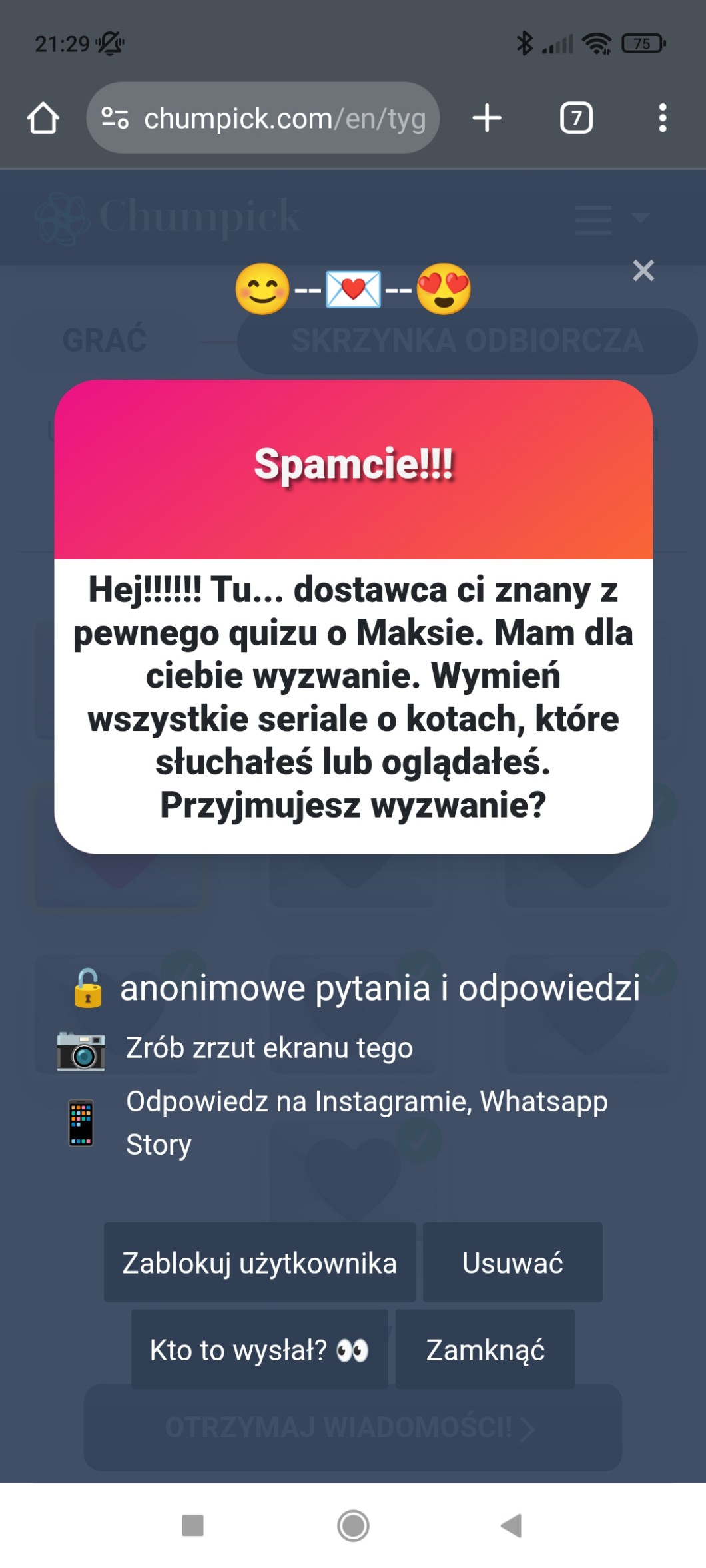Screen dimensions: 706x1568
Task: Open the browser home page
Action: [43, 119]
